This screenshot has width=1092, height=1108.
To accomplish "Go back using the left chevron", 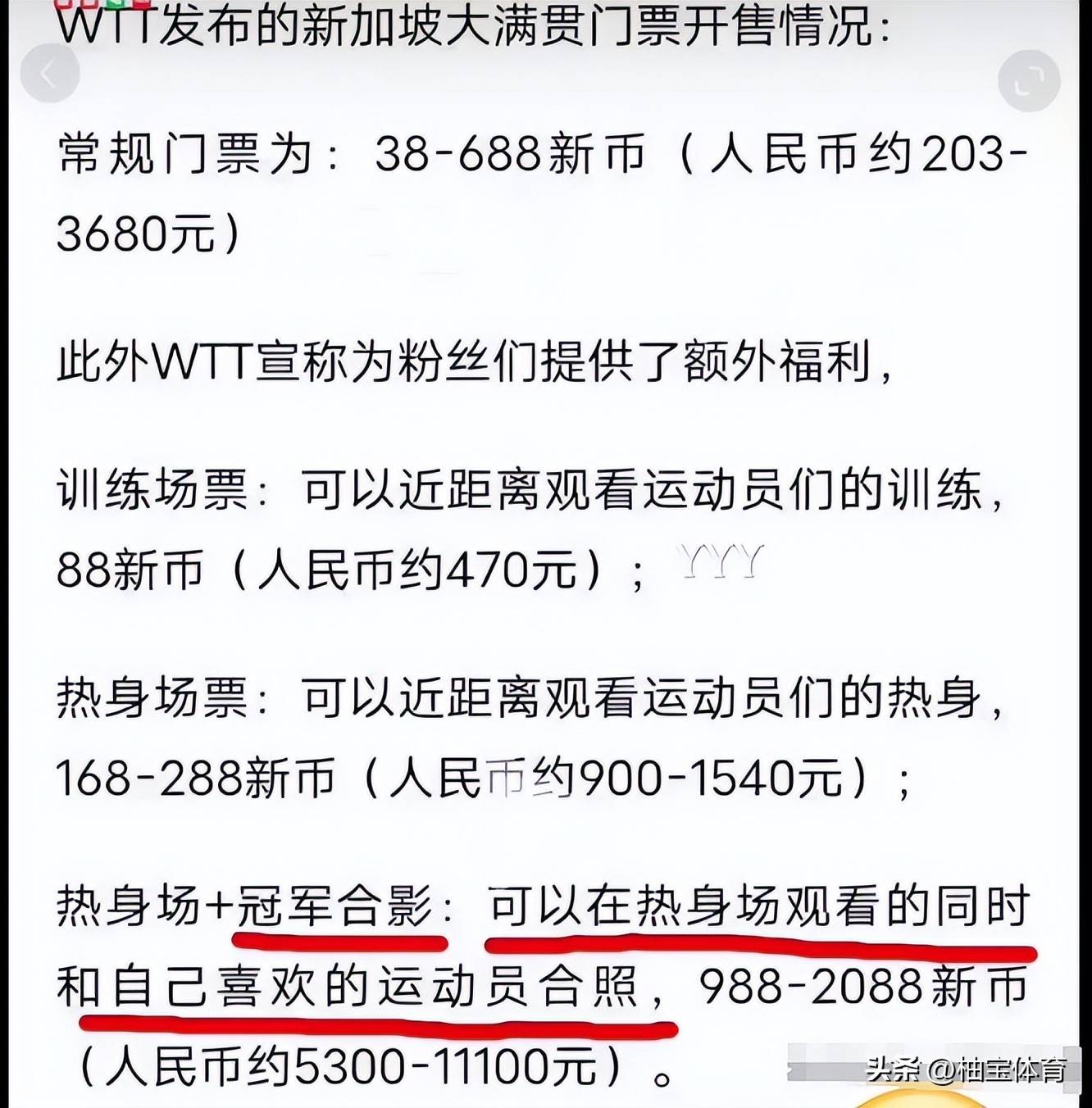I will coord(49,75).
